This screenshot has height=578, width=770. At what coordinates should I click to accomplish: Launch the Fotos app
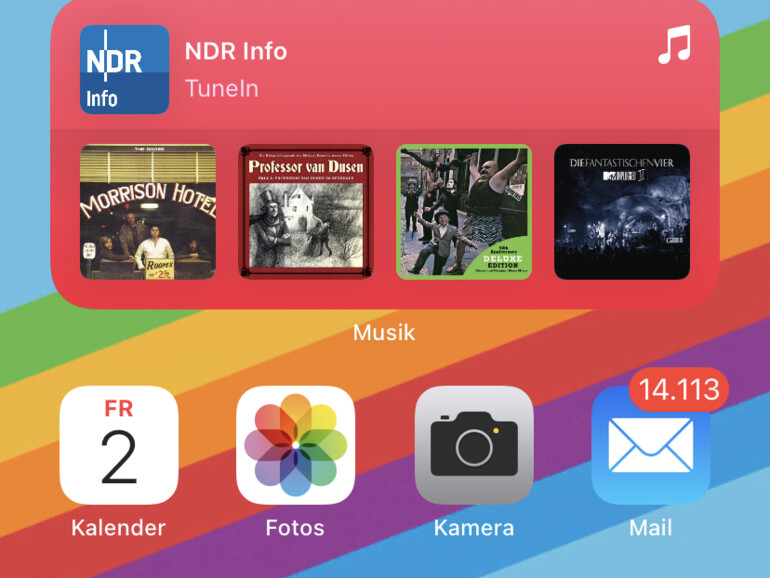coord(295,445)
